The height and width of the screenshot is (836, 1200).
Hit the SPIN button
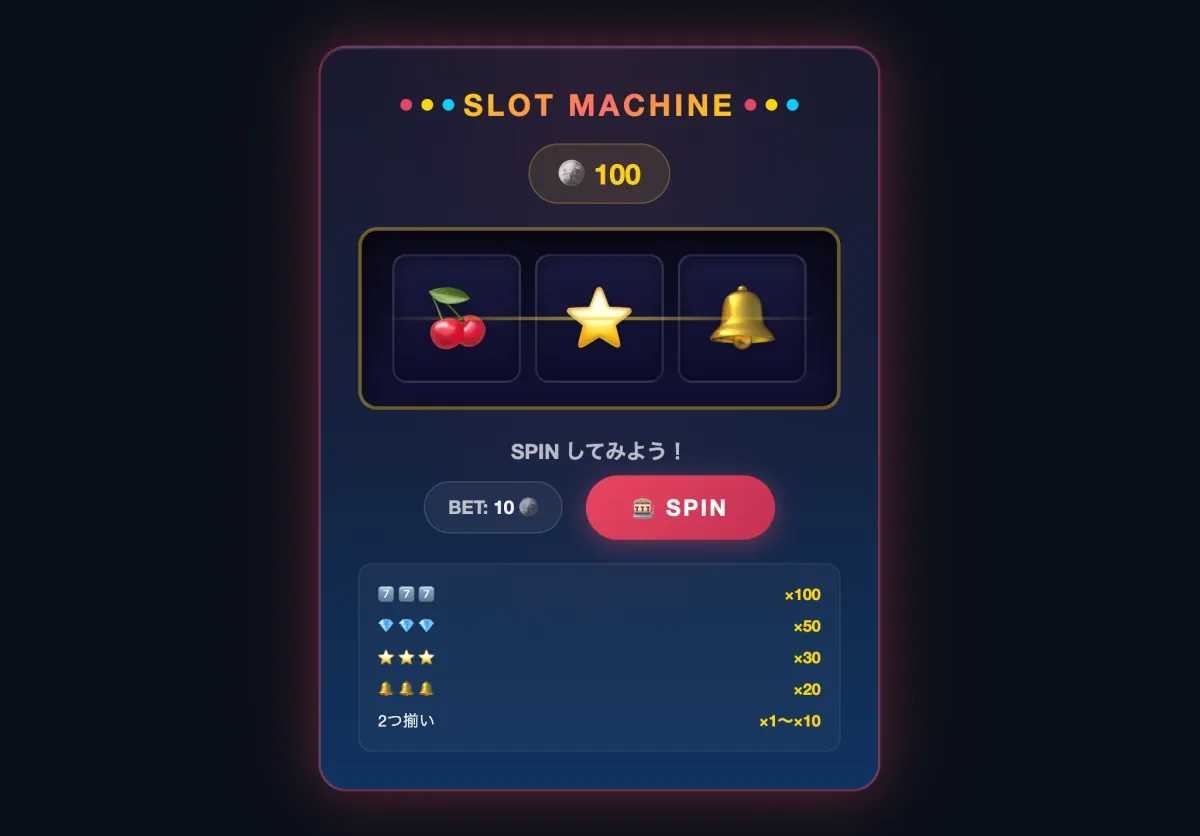pos(680,507)
